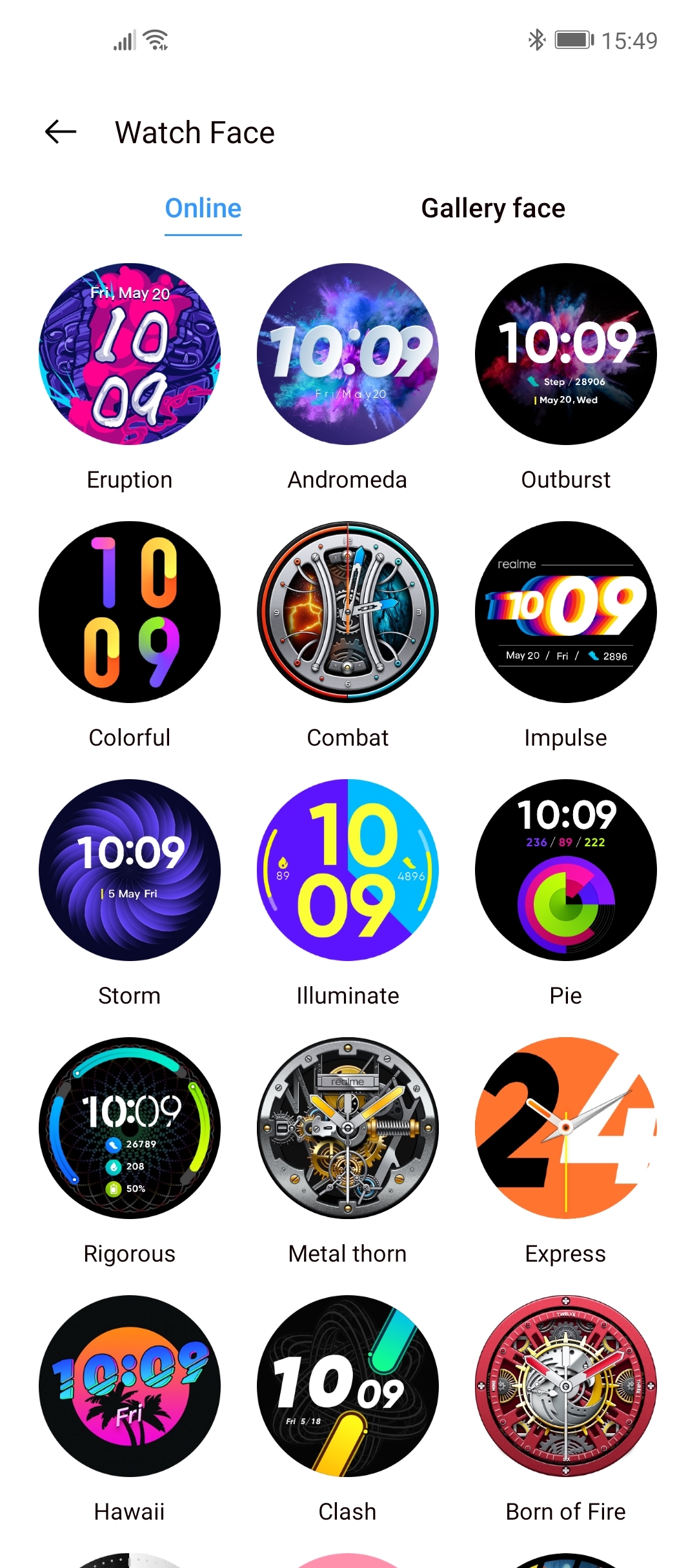Open the Combat watch face
Image resolution: width=697 pixels, height=1568 pixels.
[x=348, y=612]
